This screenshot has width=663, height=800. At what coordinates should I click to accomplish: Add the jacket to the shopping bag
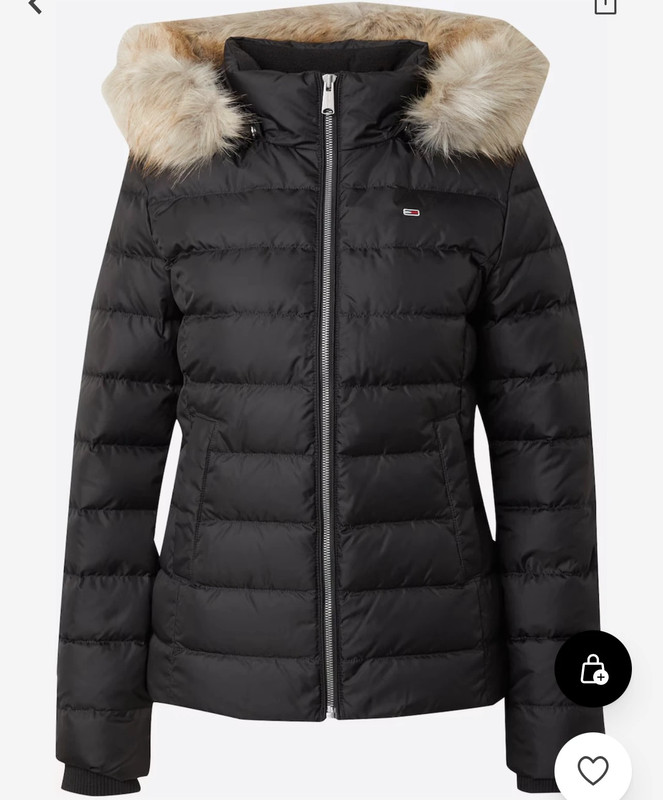(593, 669)
